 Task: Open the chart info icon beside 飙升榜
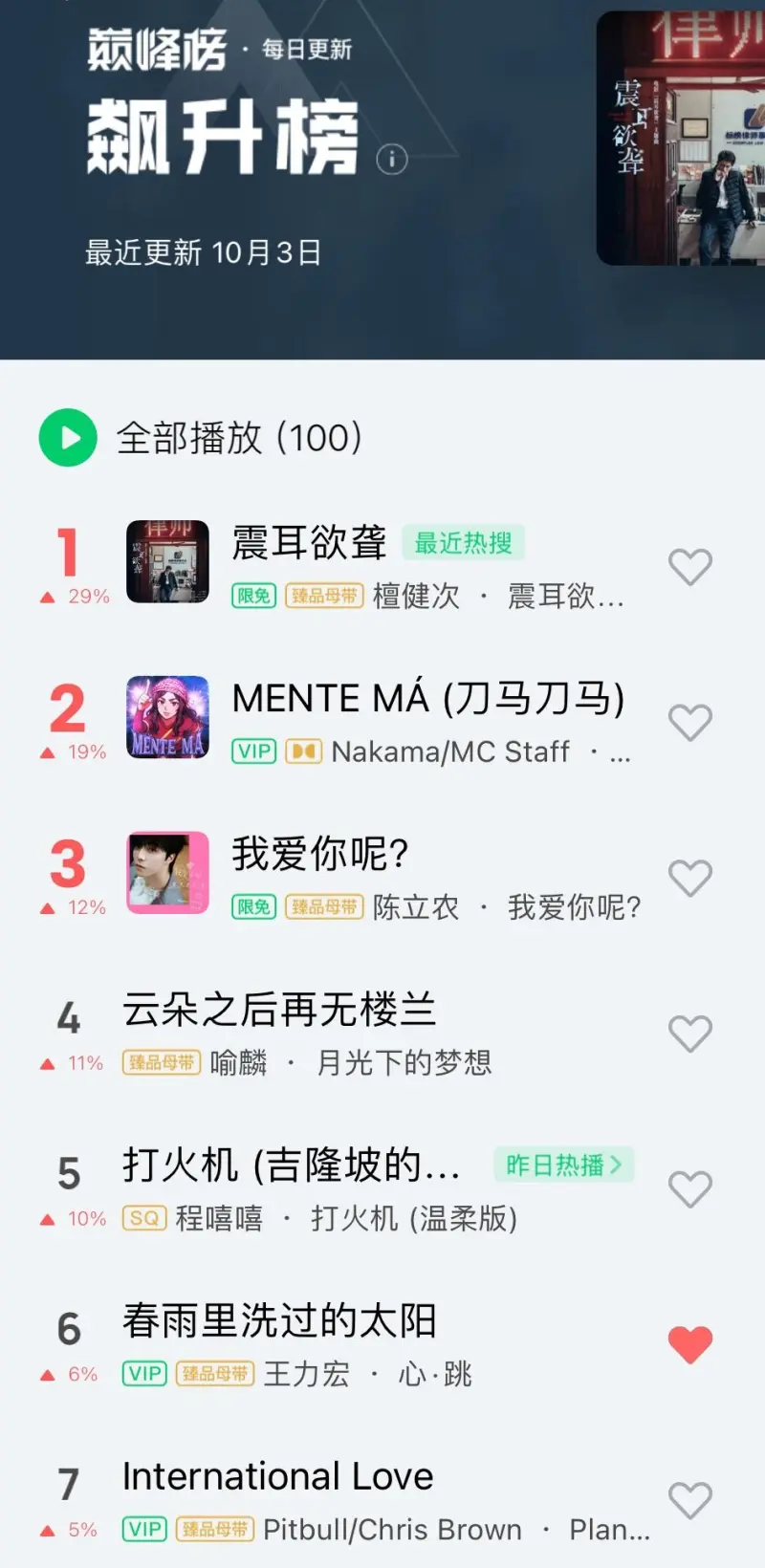coord(392,159)
